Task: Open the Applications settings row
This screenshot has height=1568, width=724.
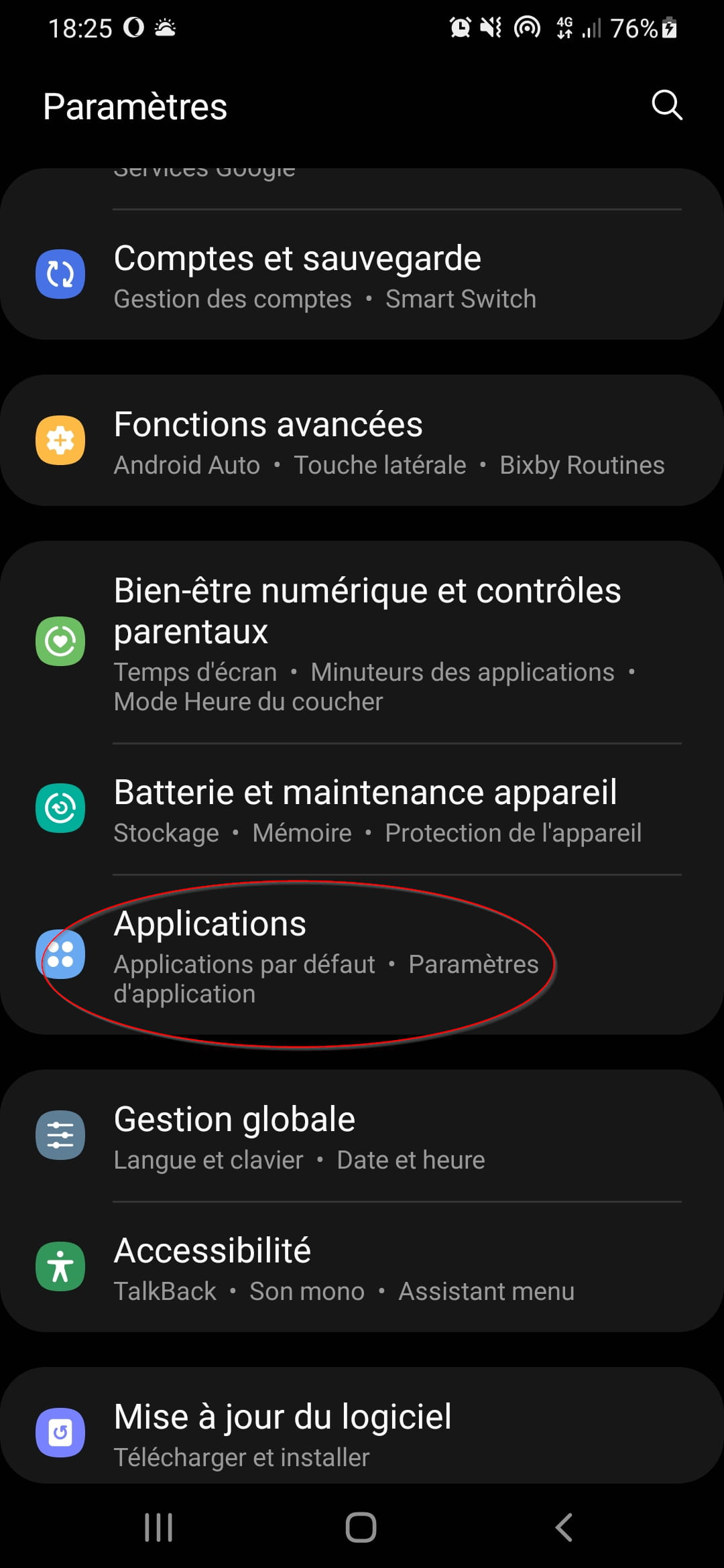Action: 362,954
